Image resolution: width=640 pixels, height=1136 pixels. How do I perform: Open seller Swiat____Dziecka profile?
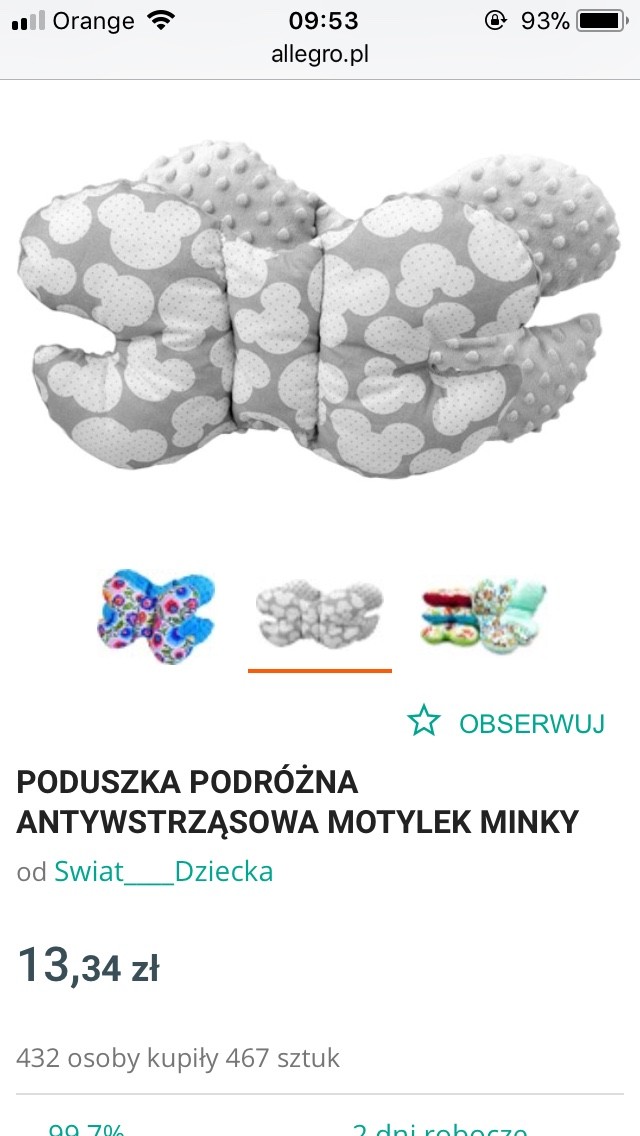pos(163,871)
